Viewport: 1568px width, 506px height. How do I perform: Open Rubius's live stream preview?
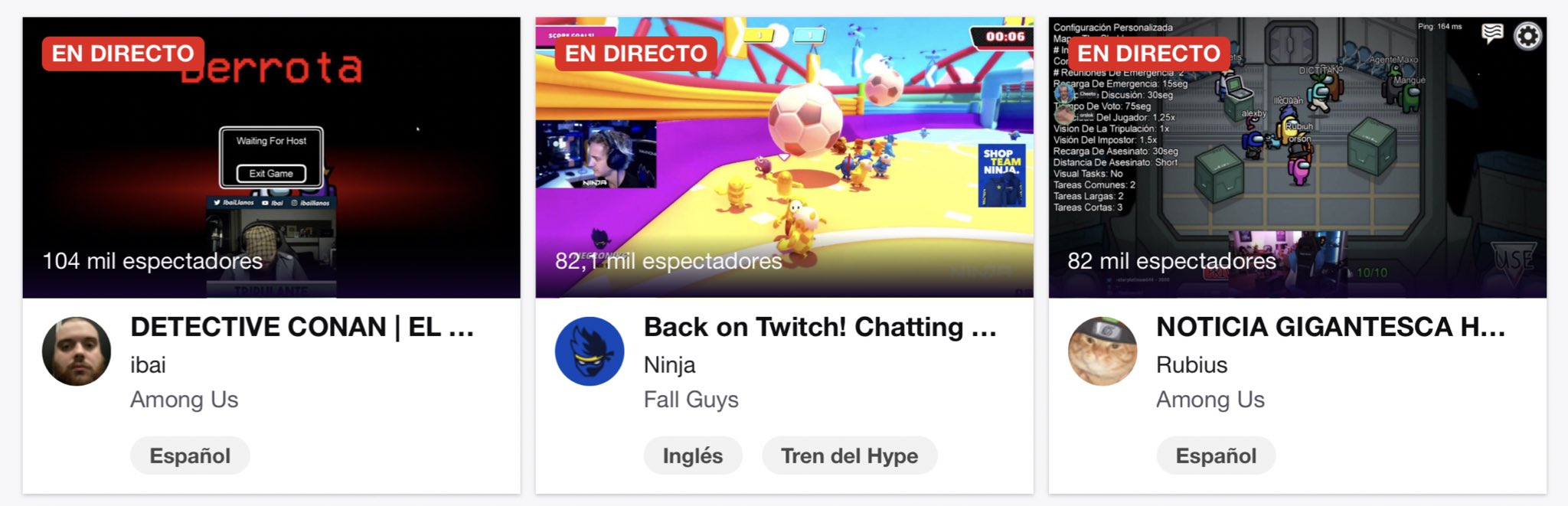coord(1297,157)
